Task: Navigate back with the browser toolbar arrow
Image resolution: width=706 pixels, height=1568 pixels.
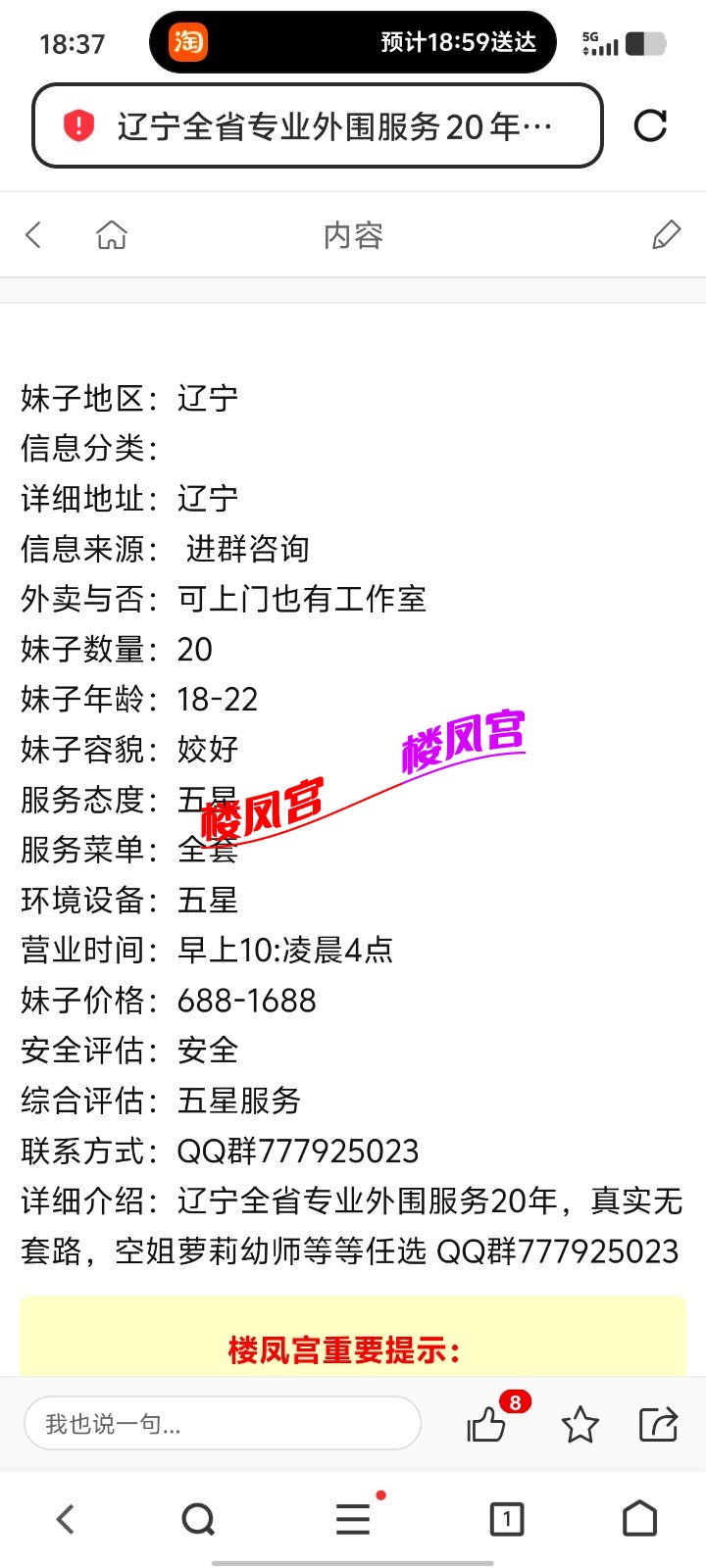Action: click(x=66, y=1519)
